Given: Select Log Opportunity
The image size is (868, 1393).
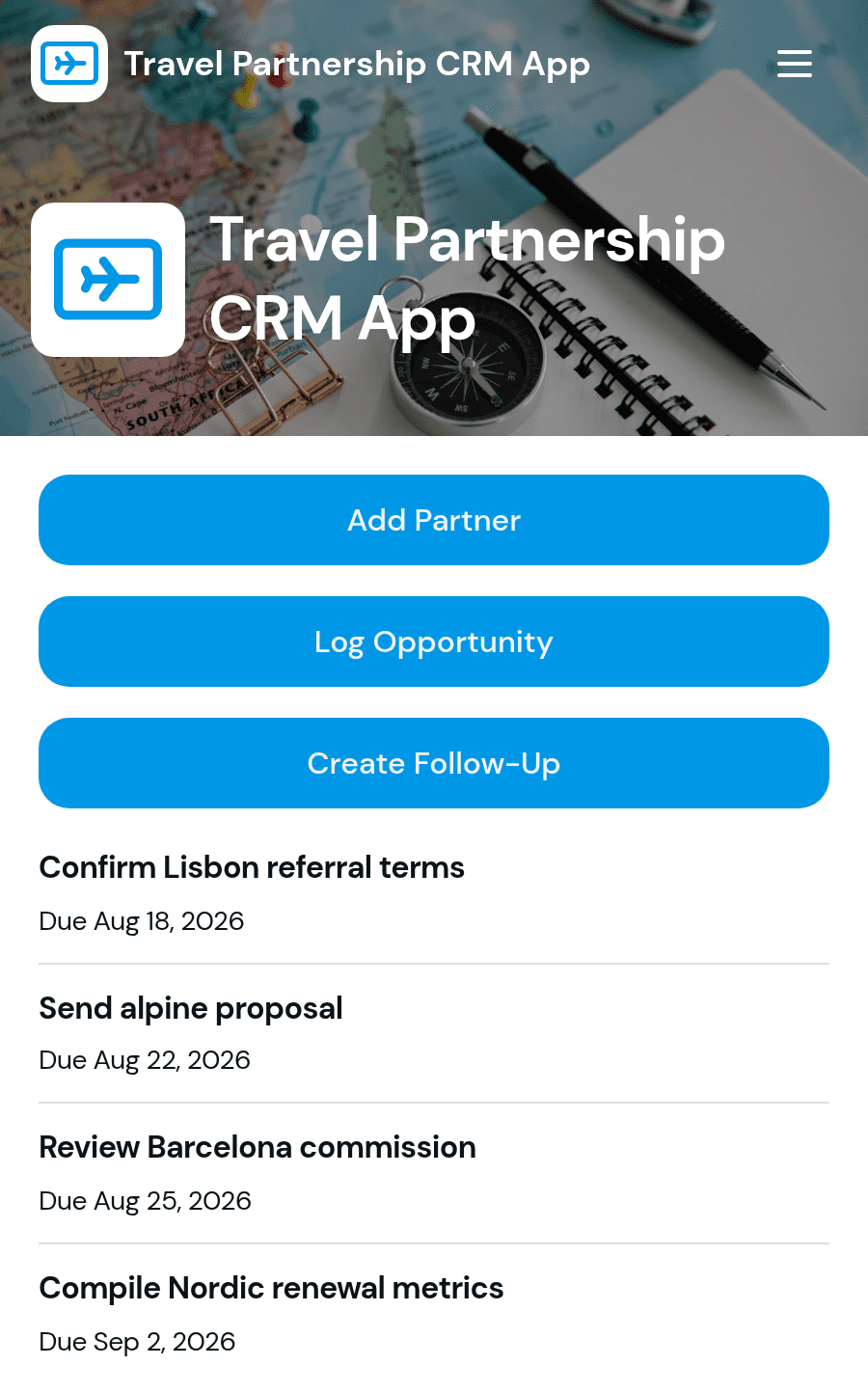Looking at the screenshot, I should coord(434,642).
